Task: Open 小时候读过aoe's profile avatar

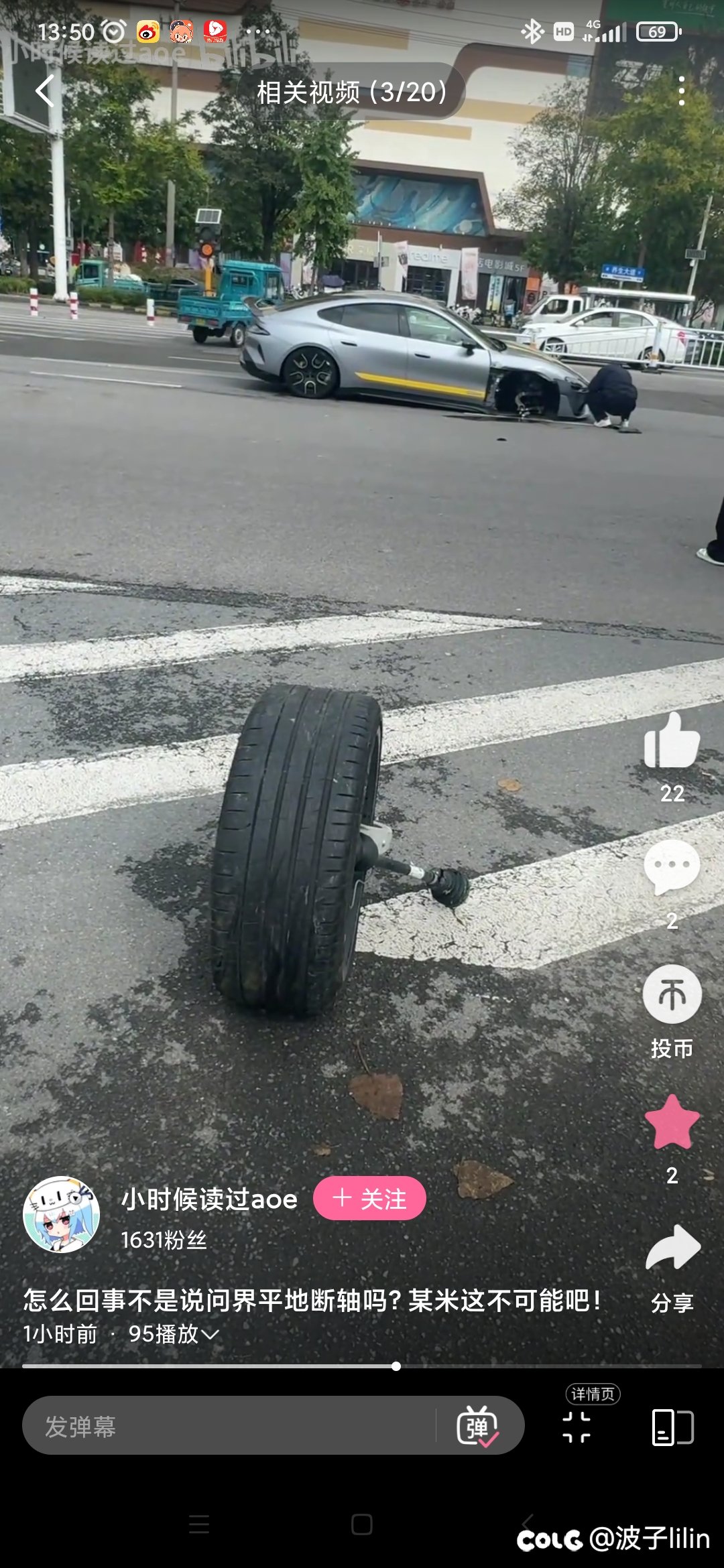Action: [62, 1214]
